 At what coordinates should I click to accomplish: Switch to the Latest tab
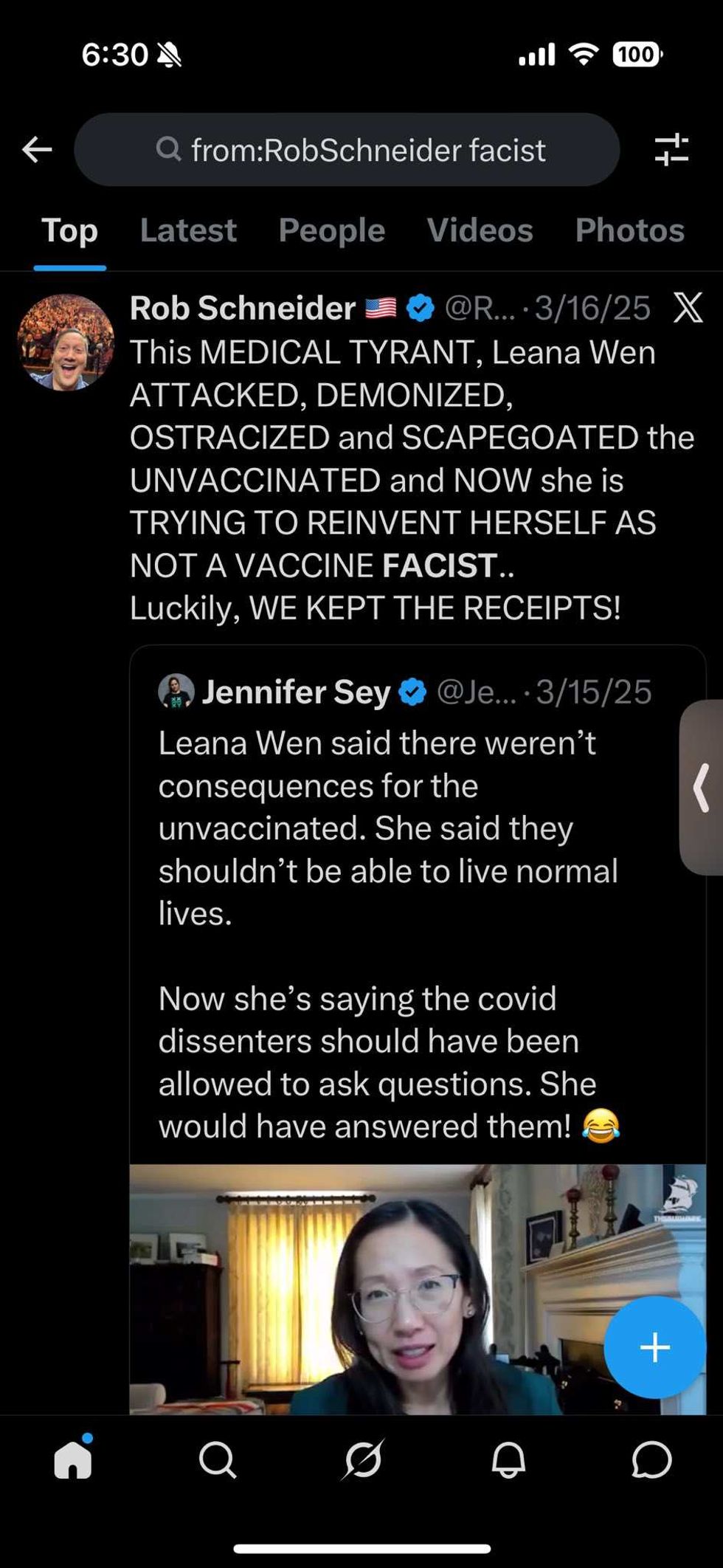click(188, 230)
